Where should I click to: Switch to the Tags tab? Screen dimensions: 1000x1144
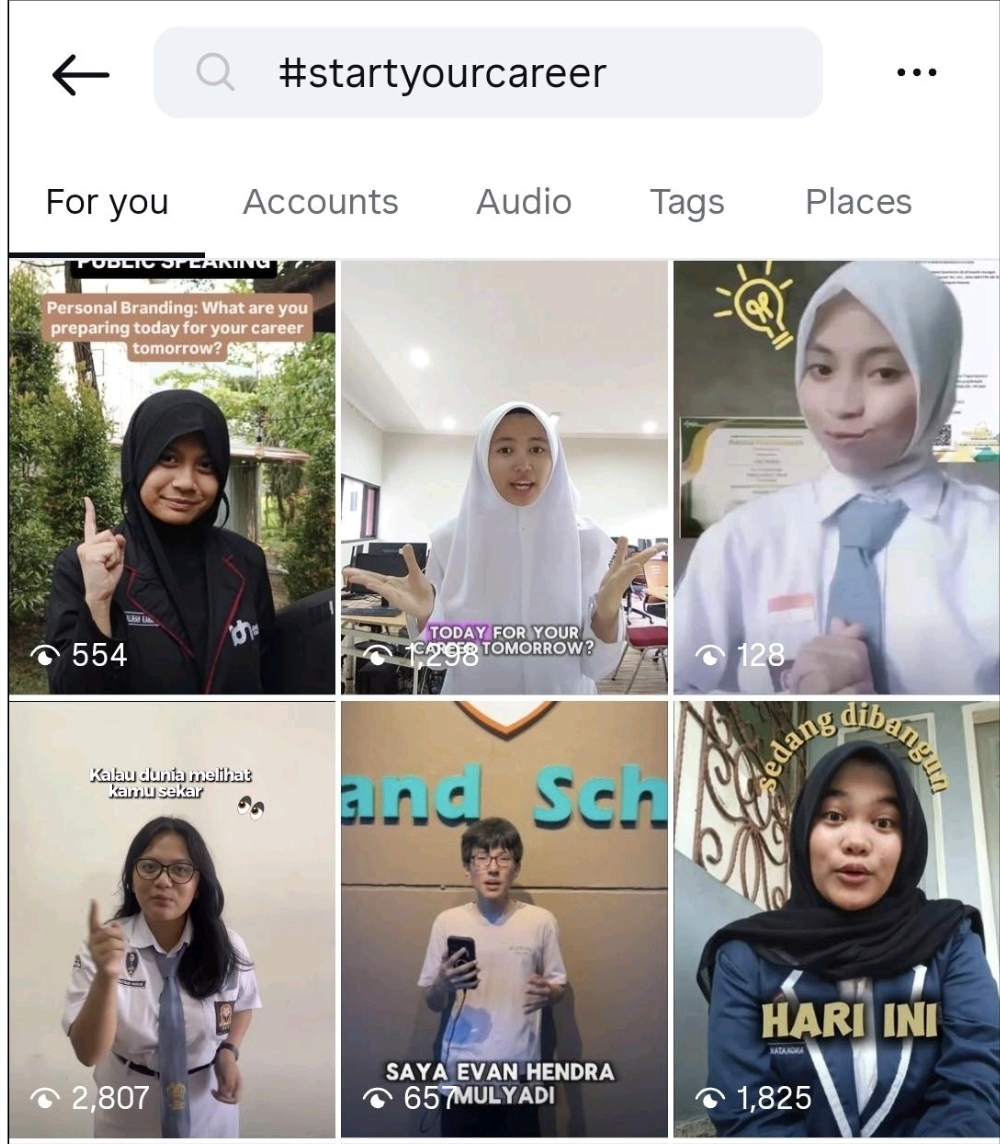point(687,202)
